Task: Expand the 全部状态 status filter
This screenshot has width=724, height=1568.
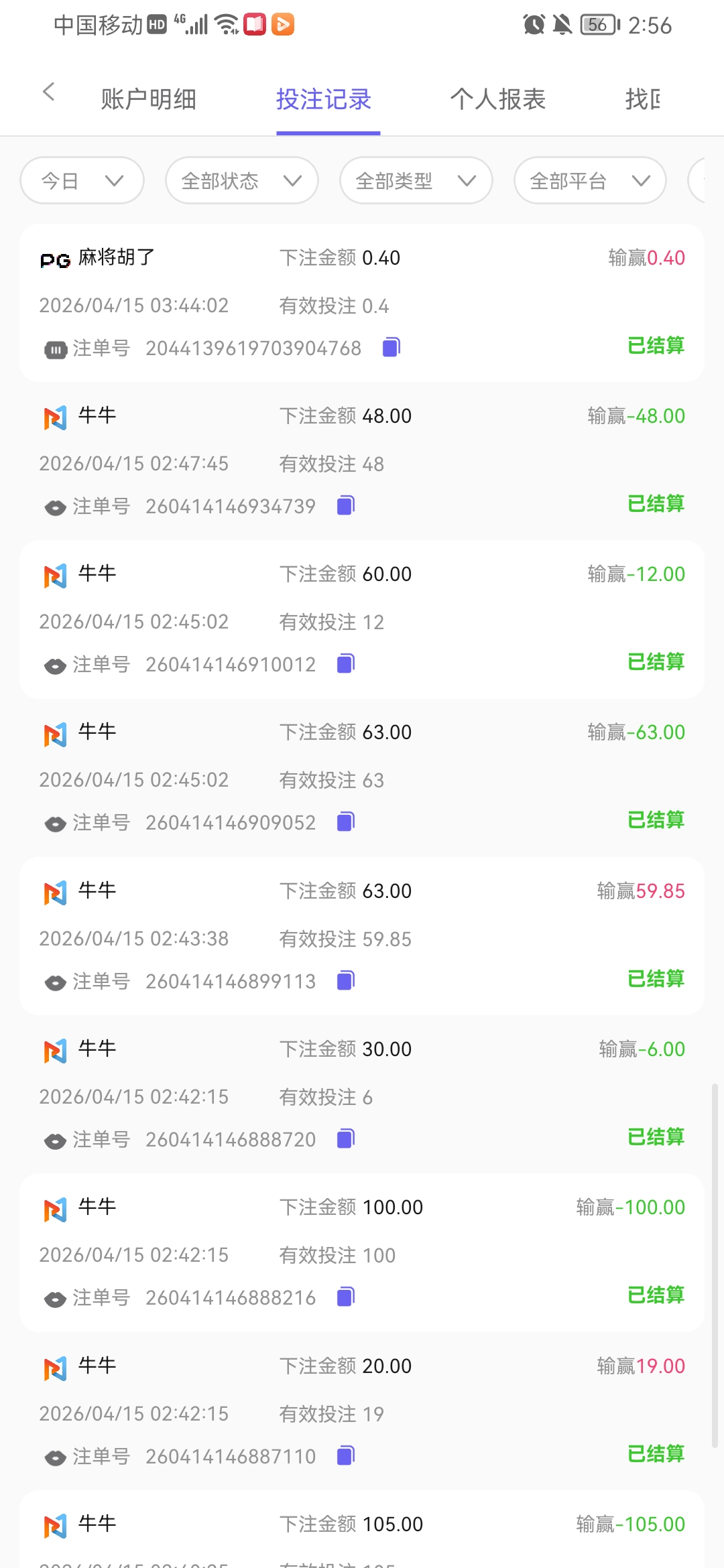Action: click(241, 180)
